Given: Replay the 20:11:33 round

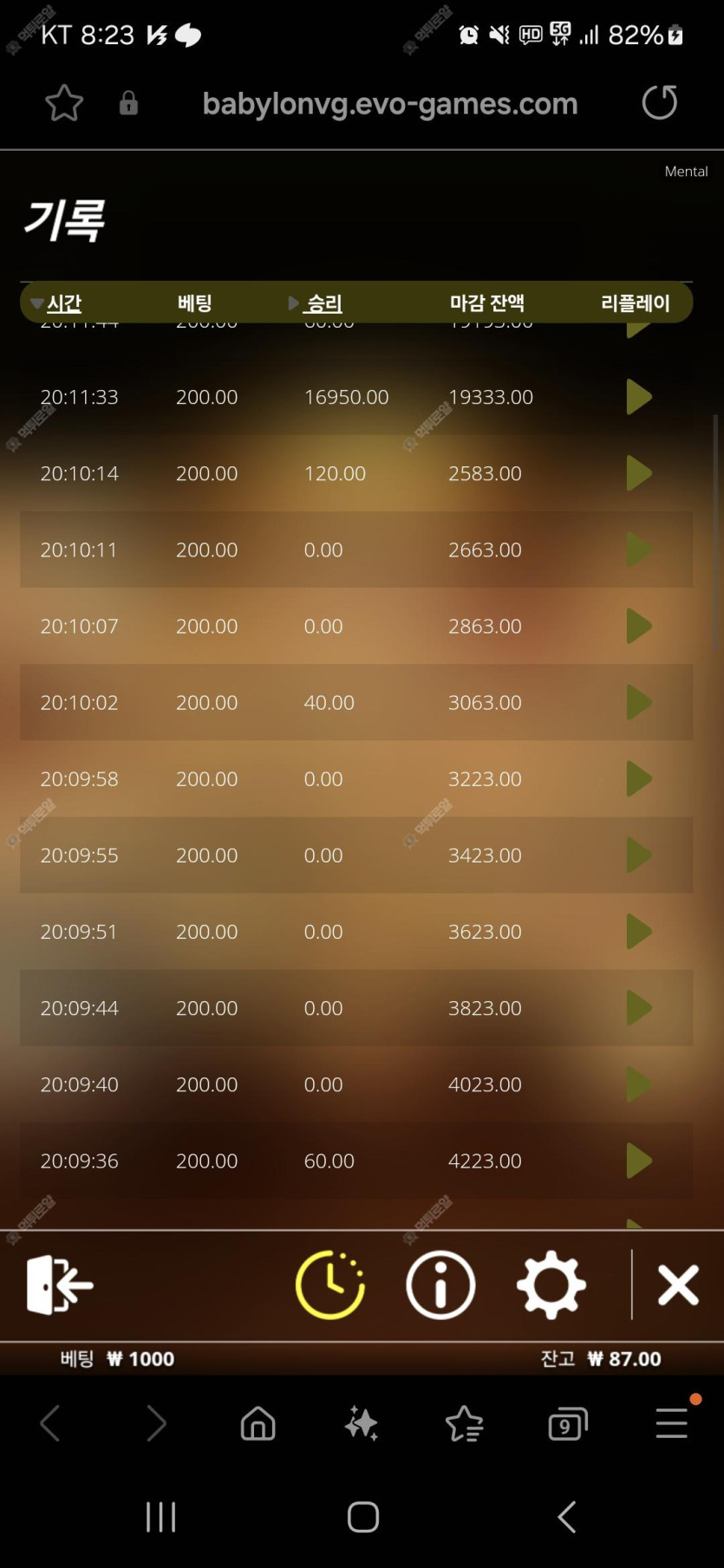Looking at the screenshot, I should click(639, 397).
